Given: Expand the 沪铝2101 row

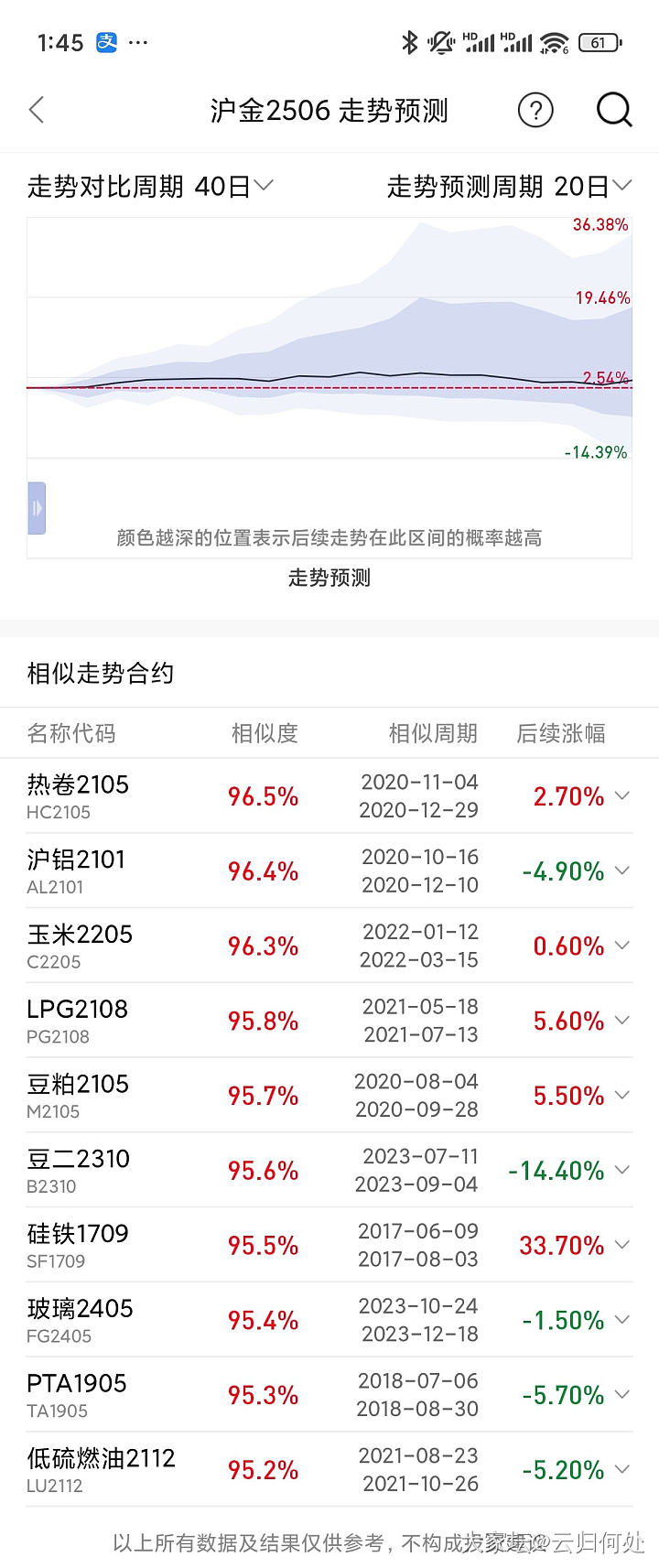Looking at the screenshot, I should 622,871.
